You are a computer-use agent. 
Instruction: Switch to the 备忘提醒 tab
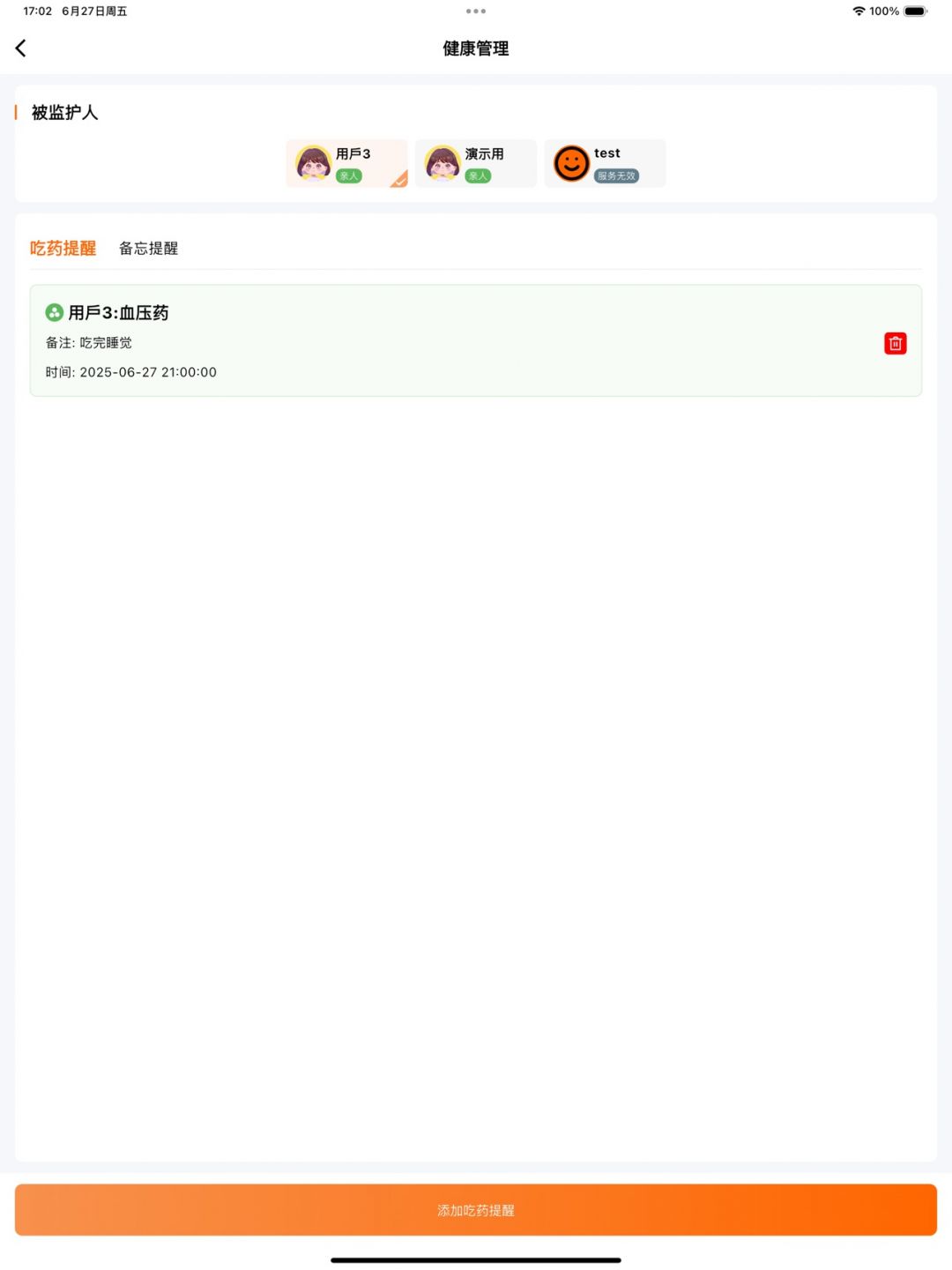coord(148,249)
